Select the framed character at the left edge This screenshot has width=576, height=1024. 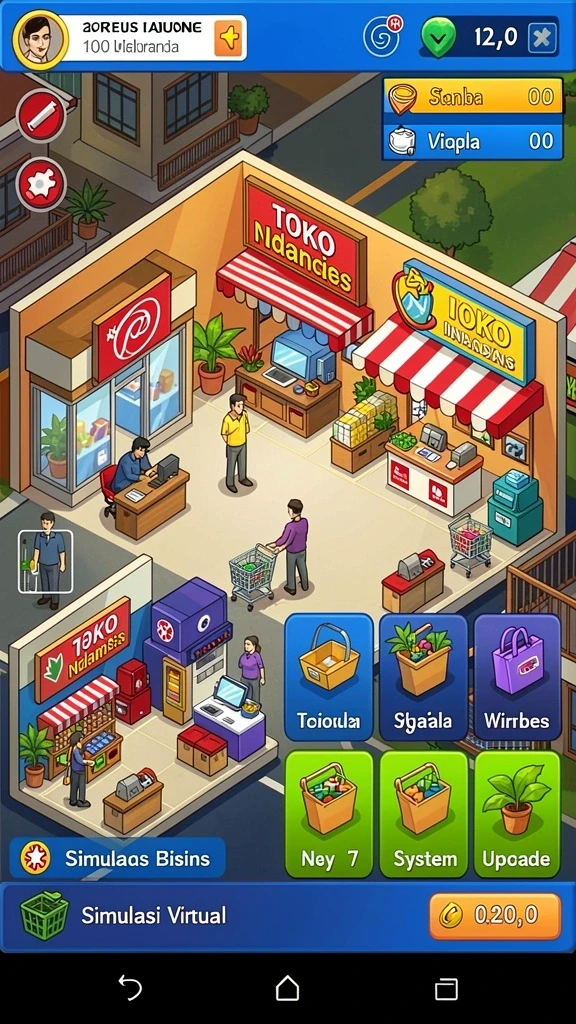[45, 561]
